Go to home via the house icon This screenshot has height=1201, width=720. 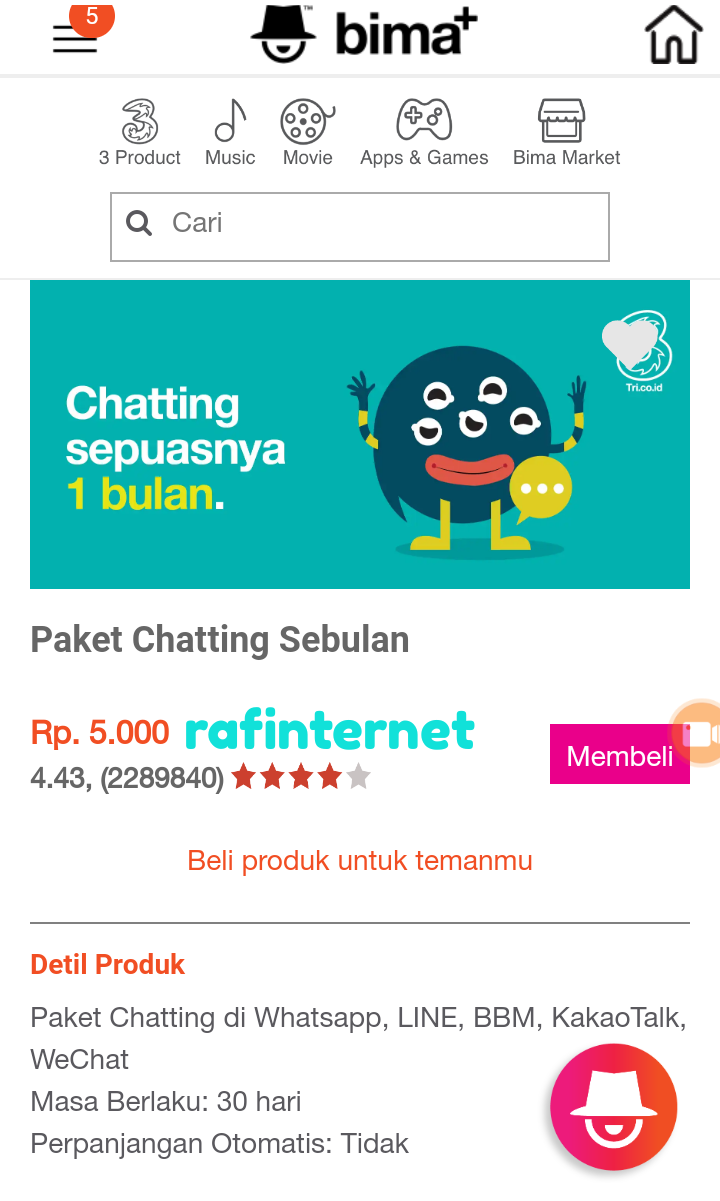(673, 36)
